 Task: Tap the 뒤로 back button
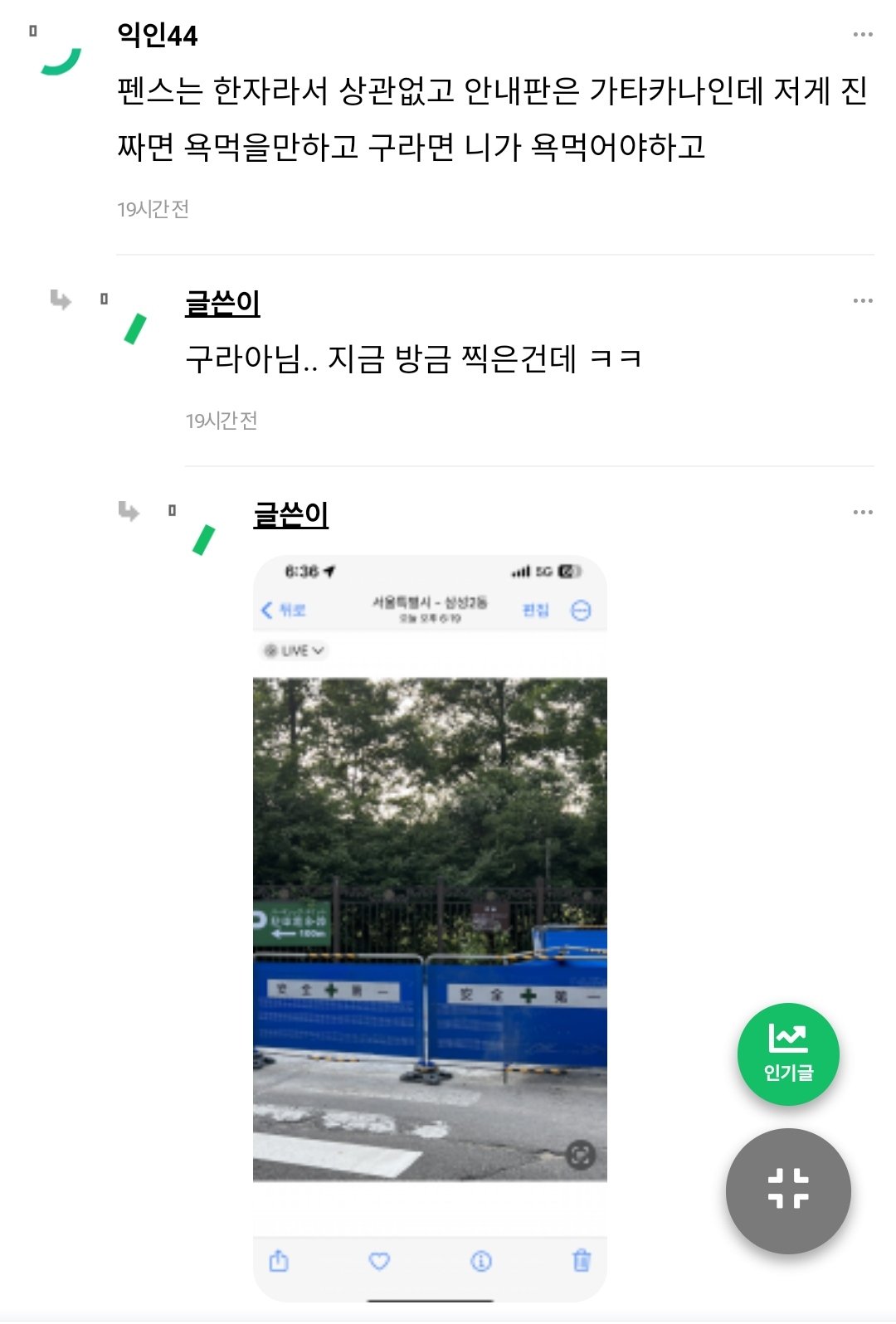point(282,608)
